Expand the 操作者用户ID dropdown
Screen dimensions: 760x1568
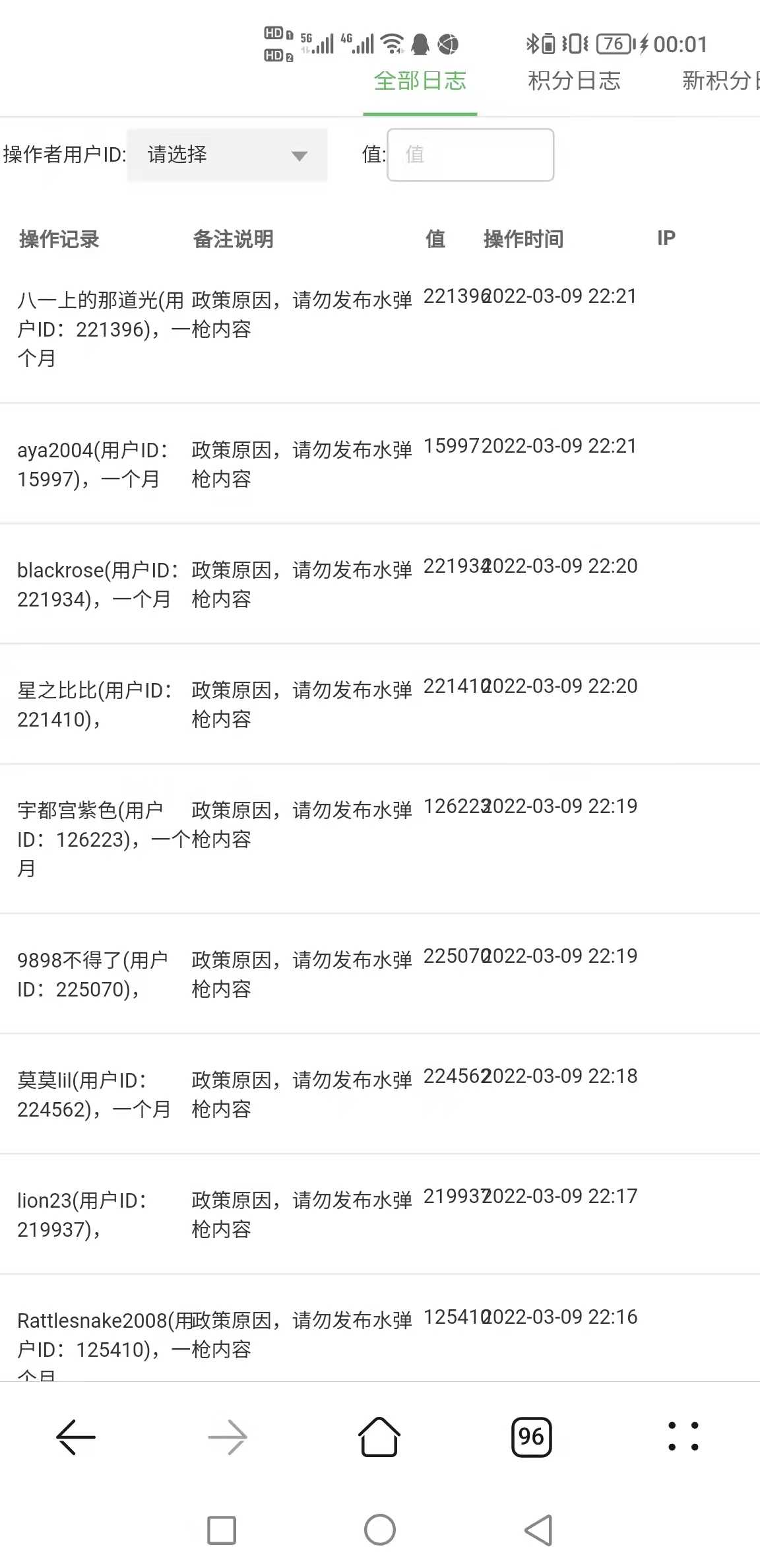point(227,155)
